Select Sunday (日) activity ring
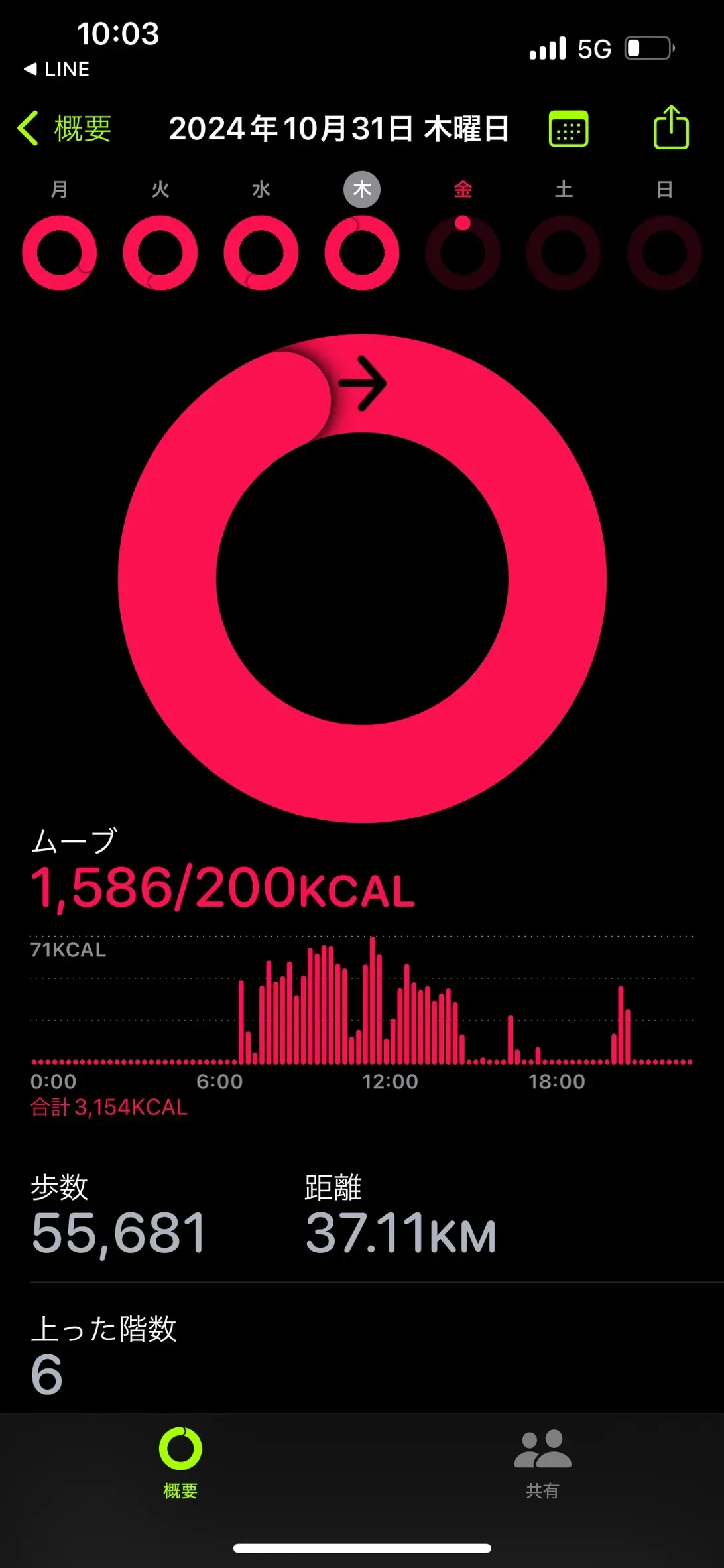724x1568 pixels. (x=664, y=253)
